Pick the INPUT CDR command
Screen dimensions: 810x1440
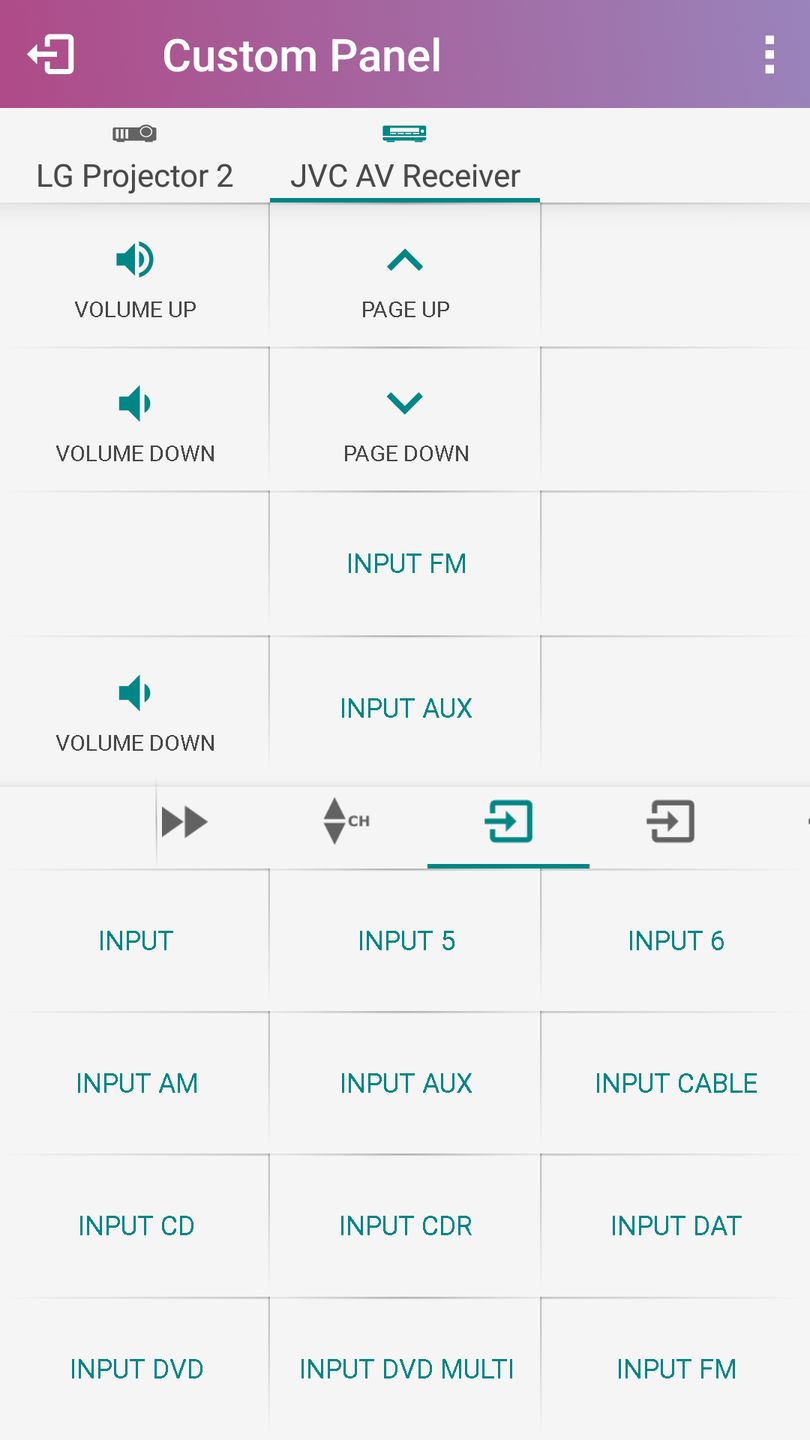click(406, 1227)
